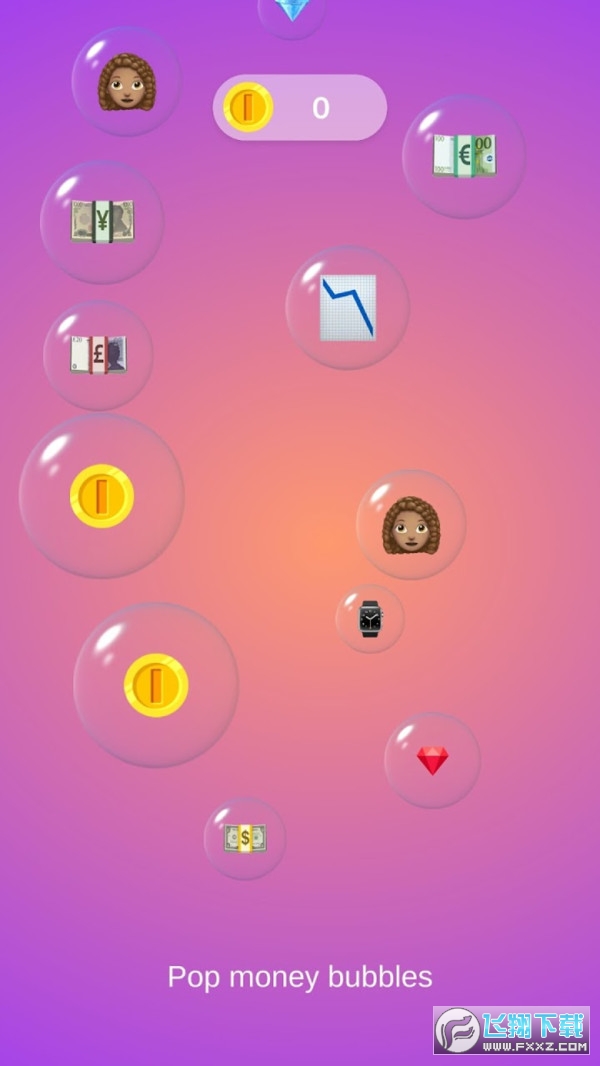This screenshot has width=600, height=1066.
Task: Tap the smartwatch bubble
Action: (x=370, y=619)
